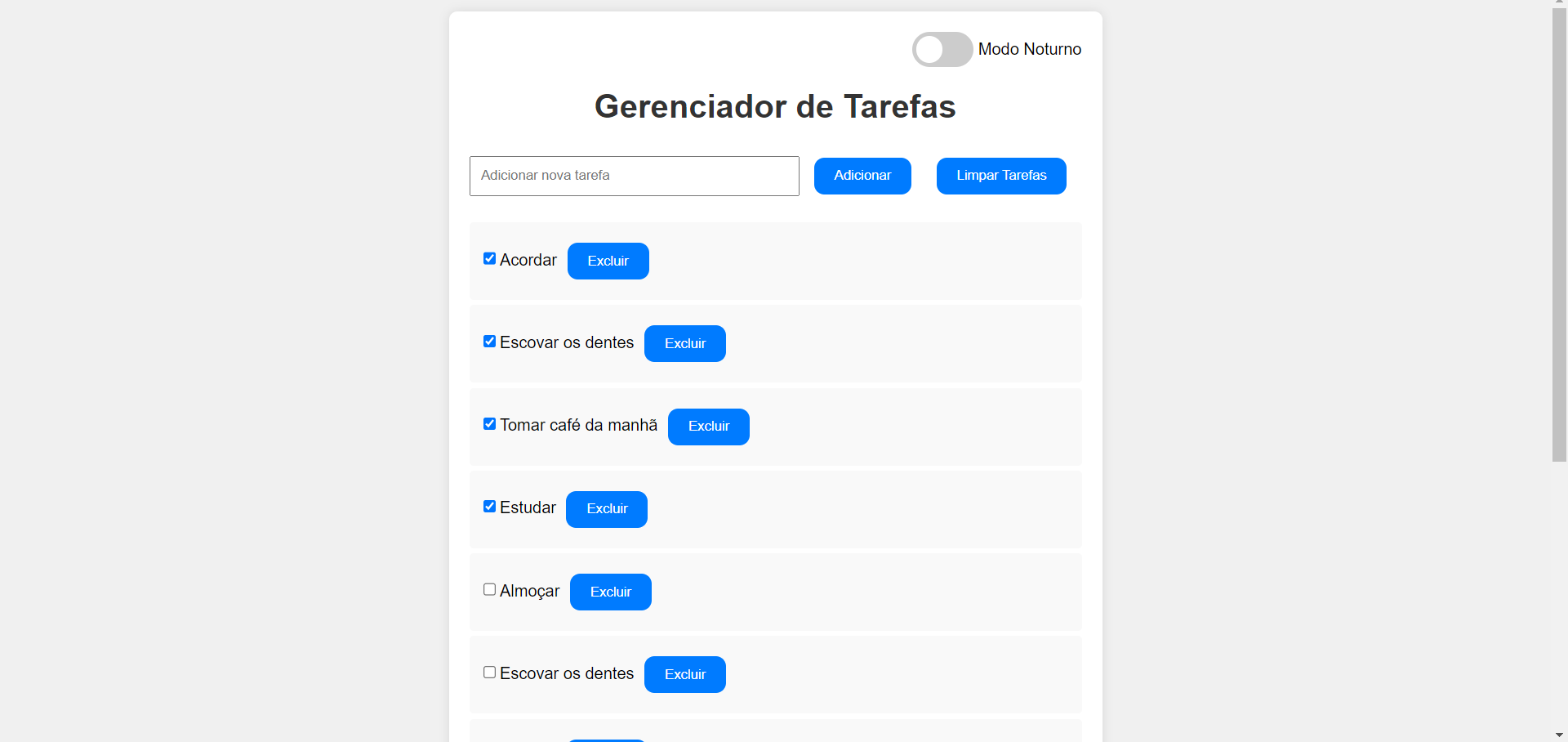The image size is (1568, 742).
Task: Enable the Modo Noturno switch
Action: click(x=942, y=50)
